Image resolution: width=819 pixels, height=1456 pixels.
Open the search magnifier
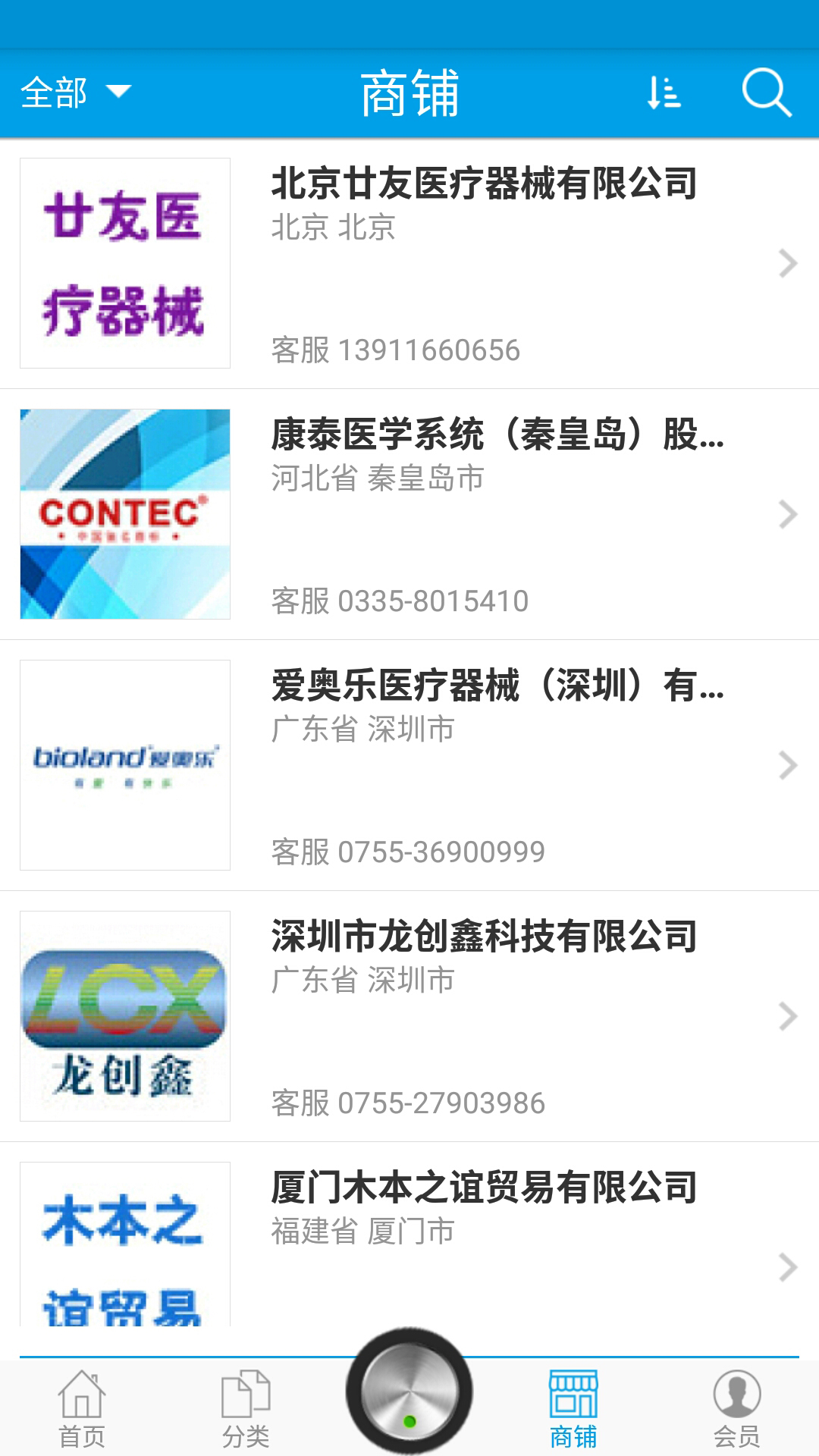click(766, 93)
